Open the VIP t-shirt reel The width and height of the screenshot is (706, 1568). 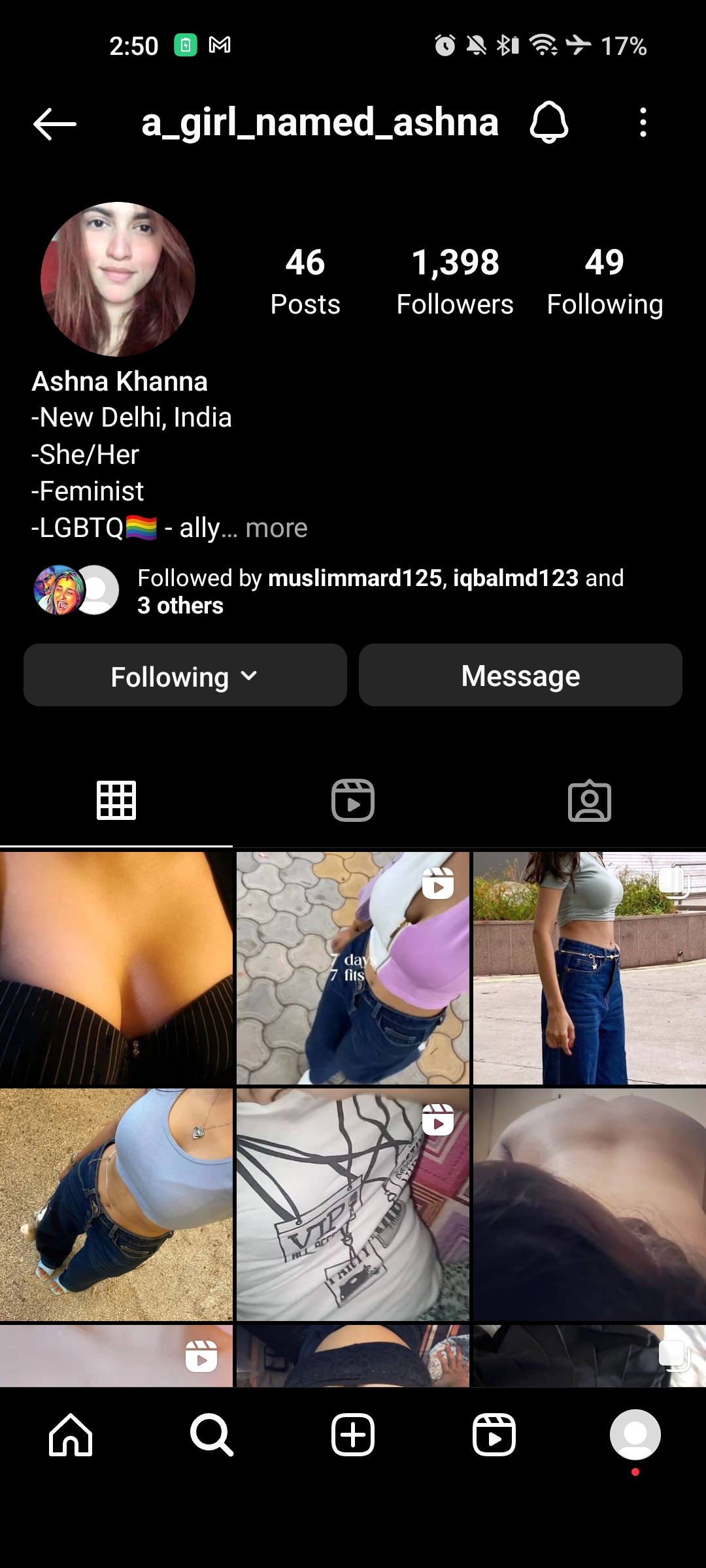353,1204
